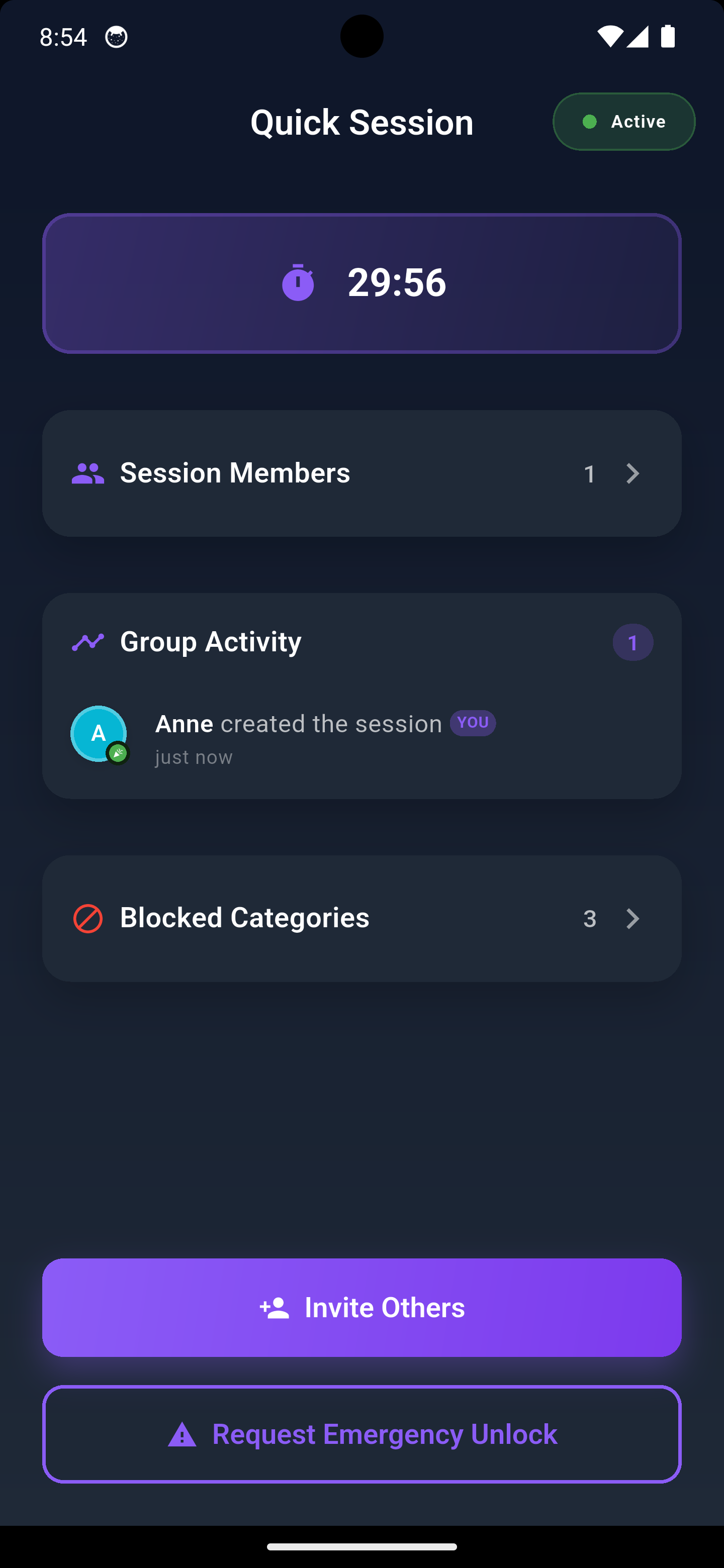Image resolution: width=724 pixels, height=1568 pixels.
Task: Click the 29:56 countdown timer bar
Action: tap(361, 282)
